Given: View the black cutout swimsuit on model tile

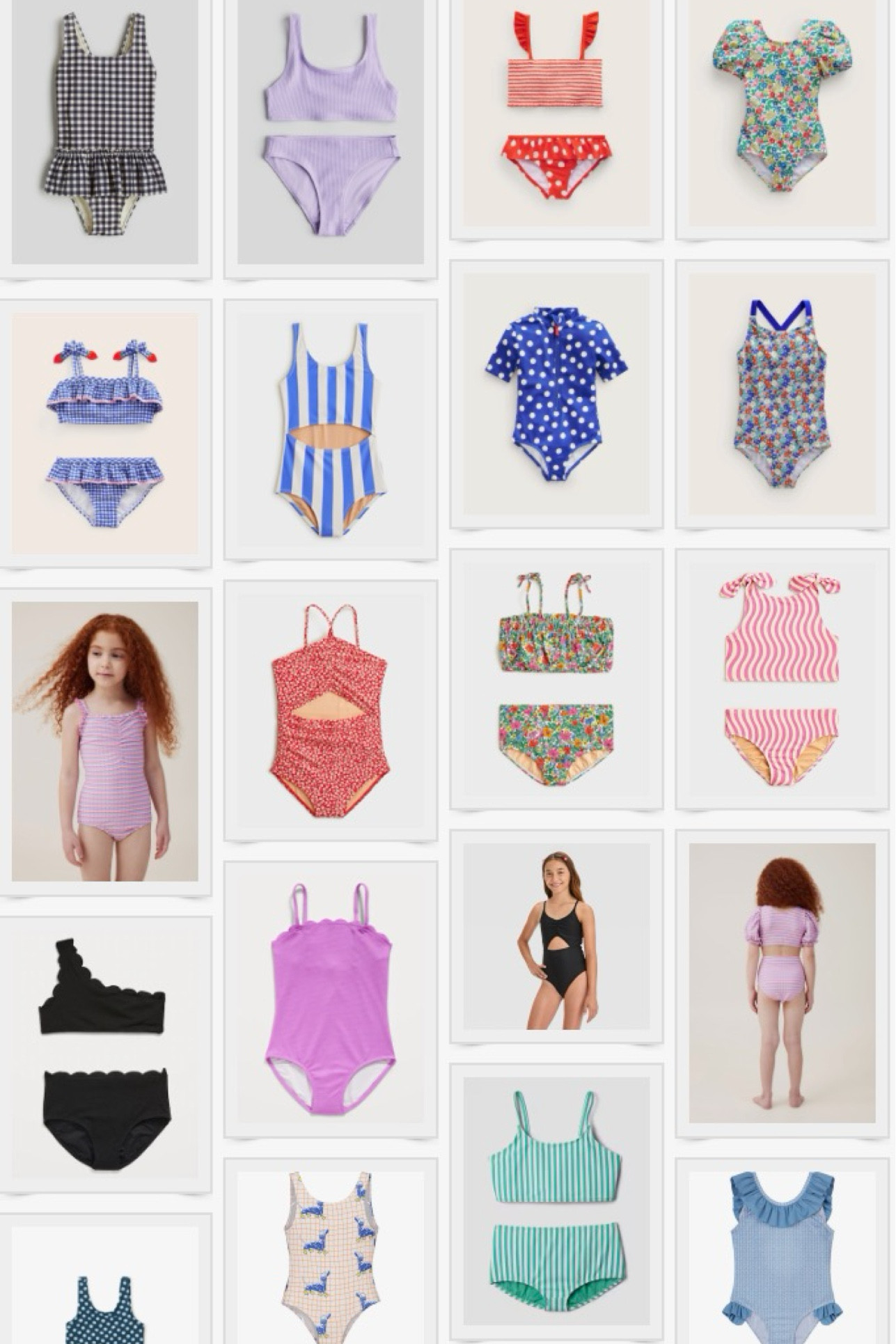Looking at the screenshot, I should pos(556,936).
